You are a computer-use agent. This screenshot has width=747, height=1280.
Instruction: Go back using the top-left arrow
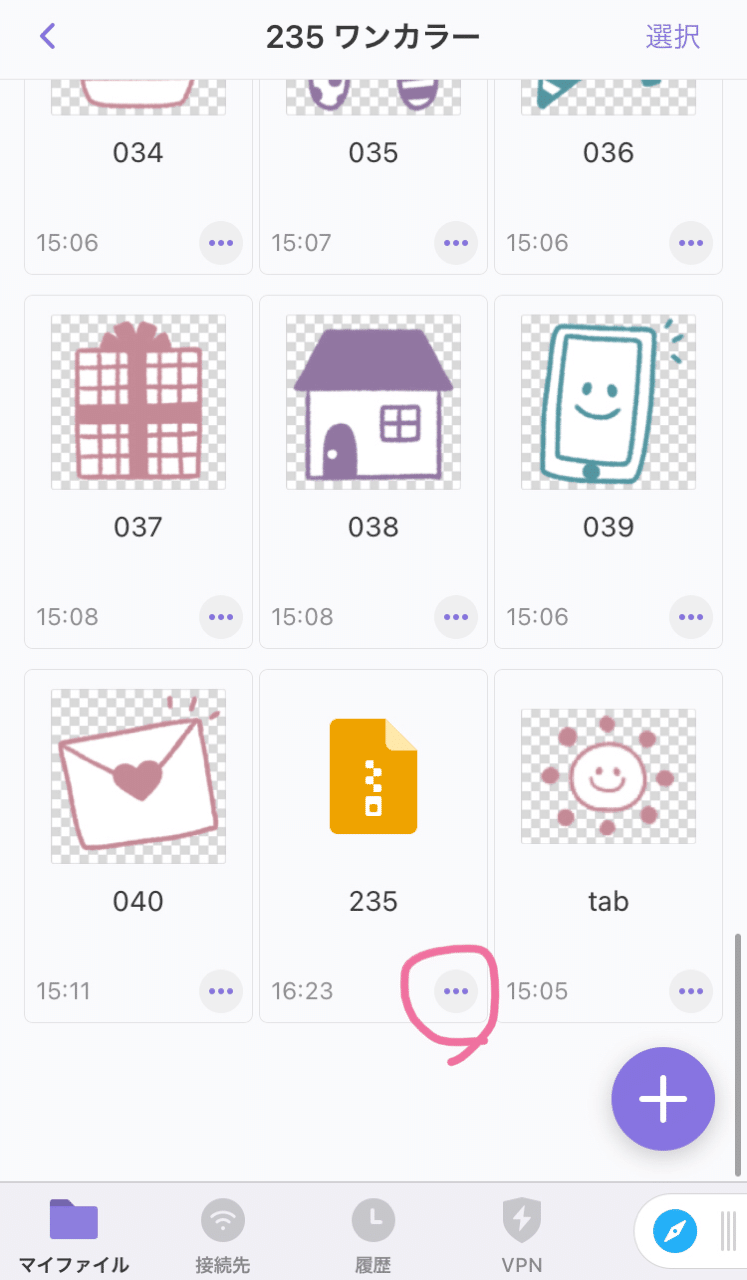pos(47,37)
